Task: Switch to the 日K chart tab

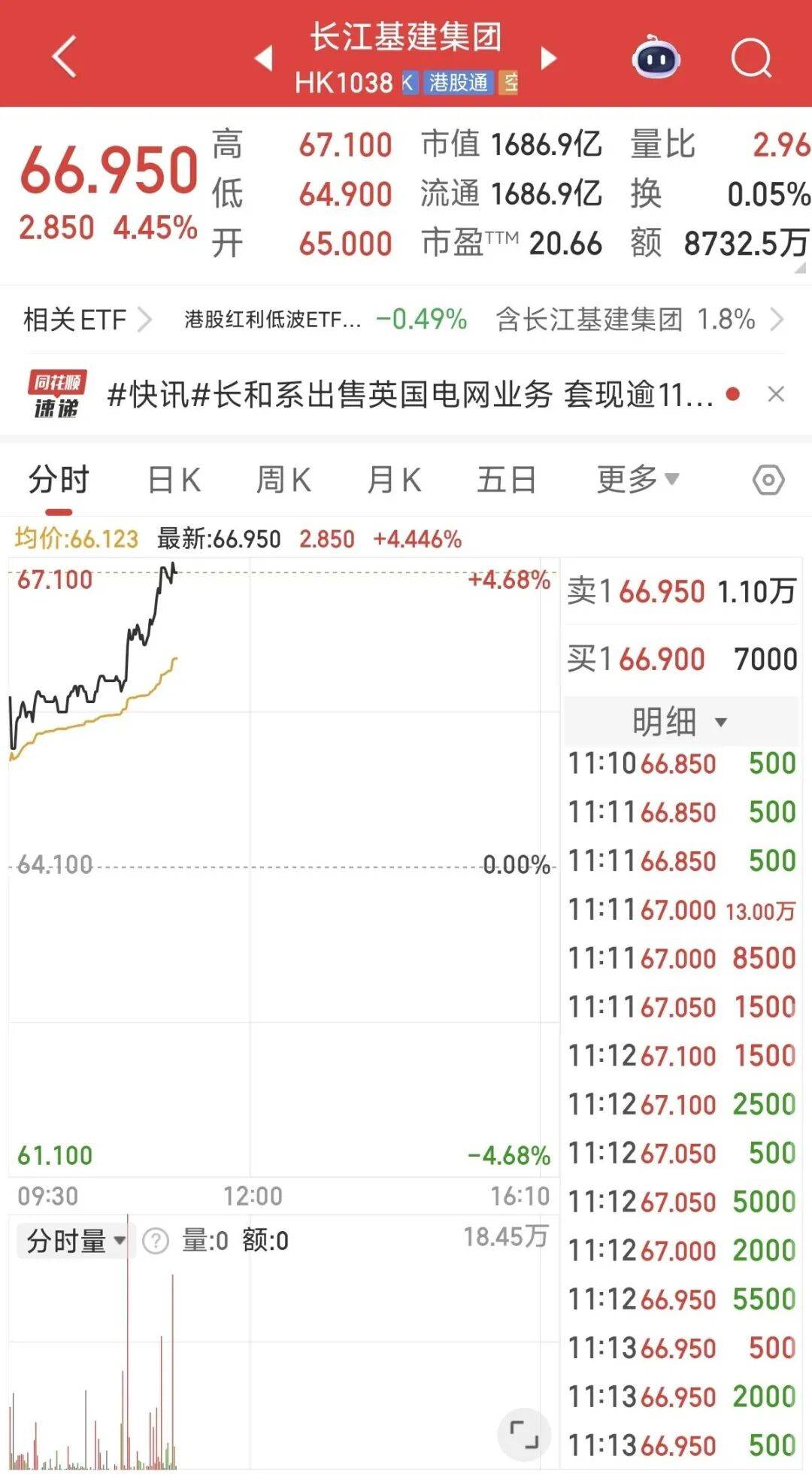Action: click(174, 480)
